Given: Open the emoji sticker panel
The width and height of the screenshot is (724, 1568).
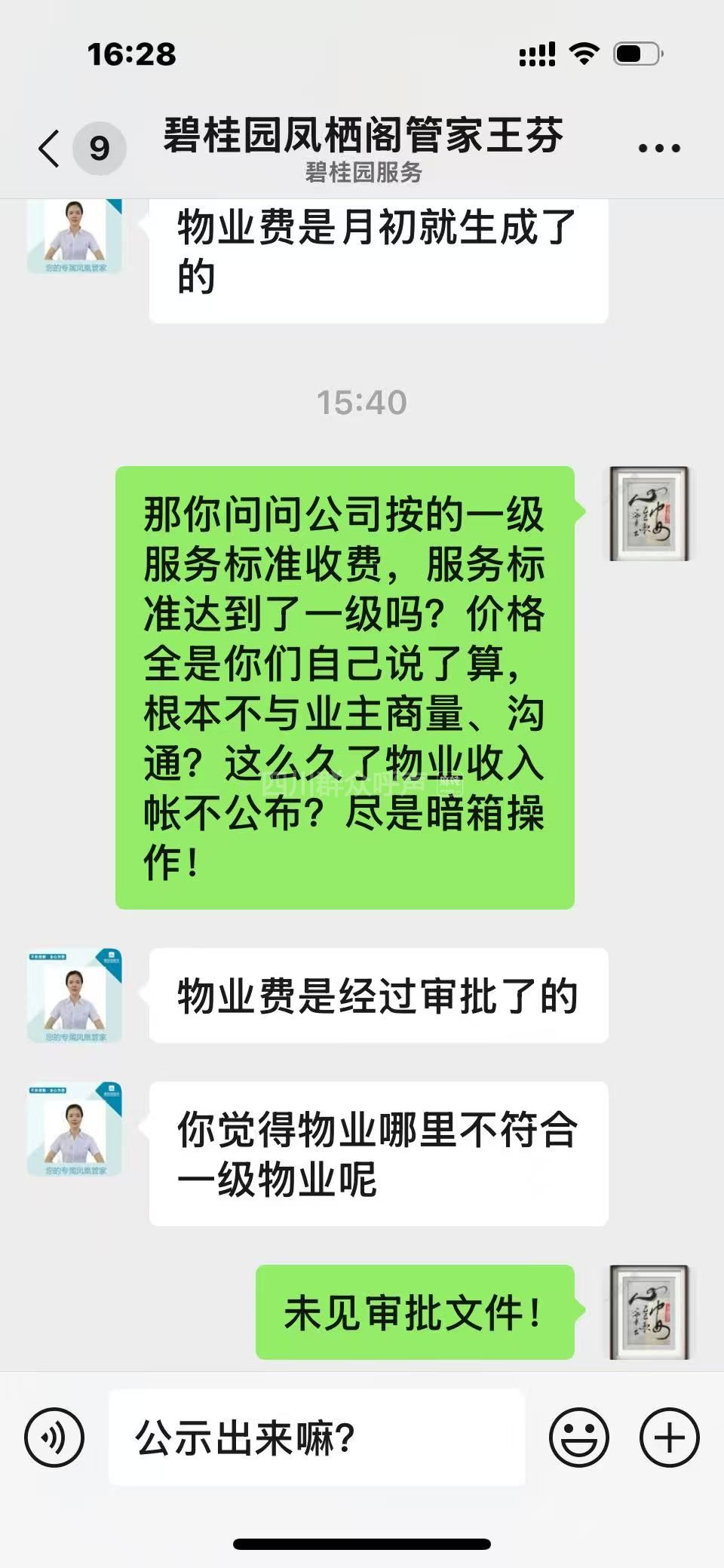Looking at the screenshot, I should (x=578, y=1437).
